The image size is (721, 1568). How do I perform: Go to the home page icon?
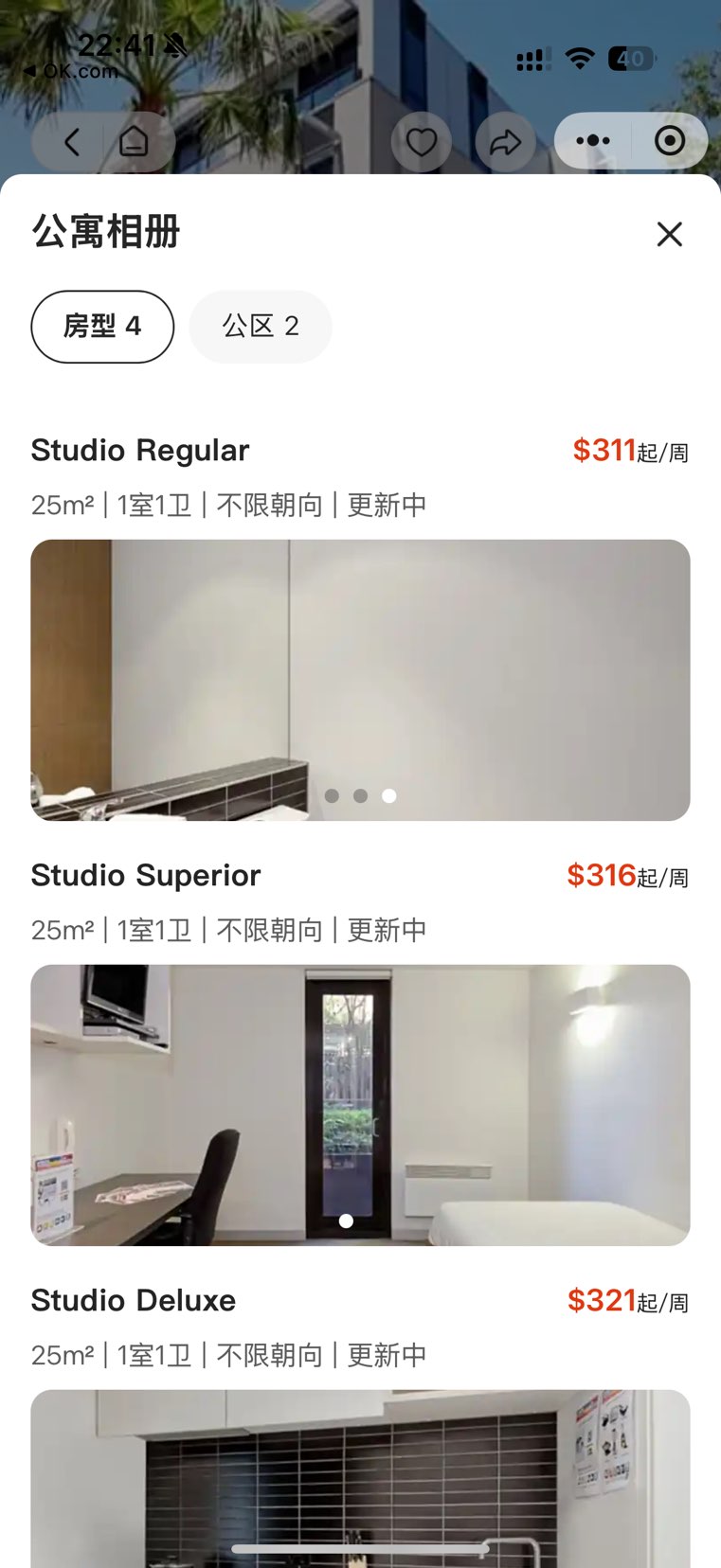coord(134,142)
